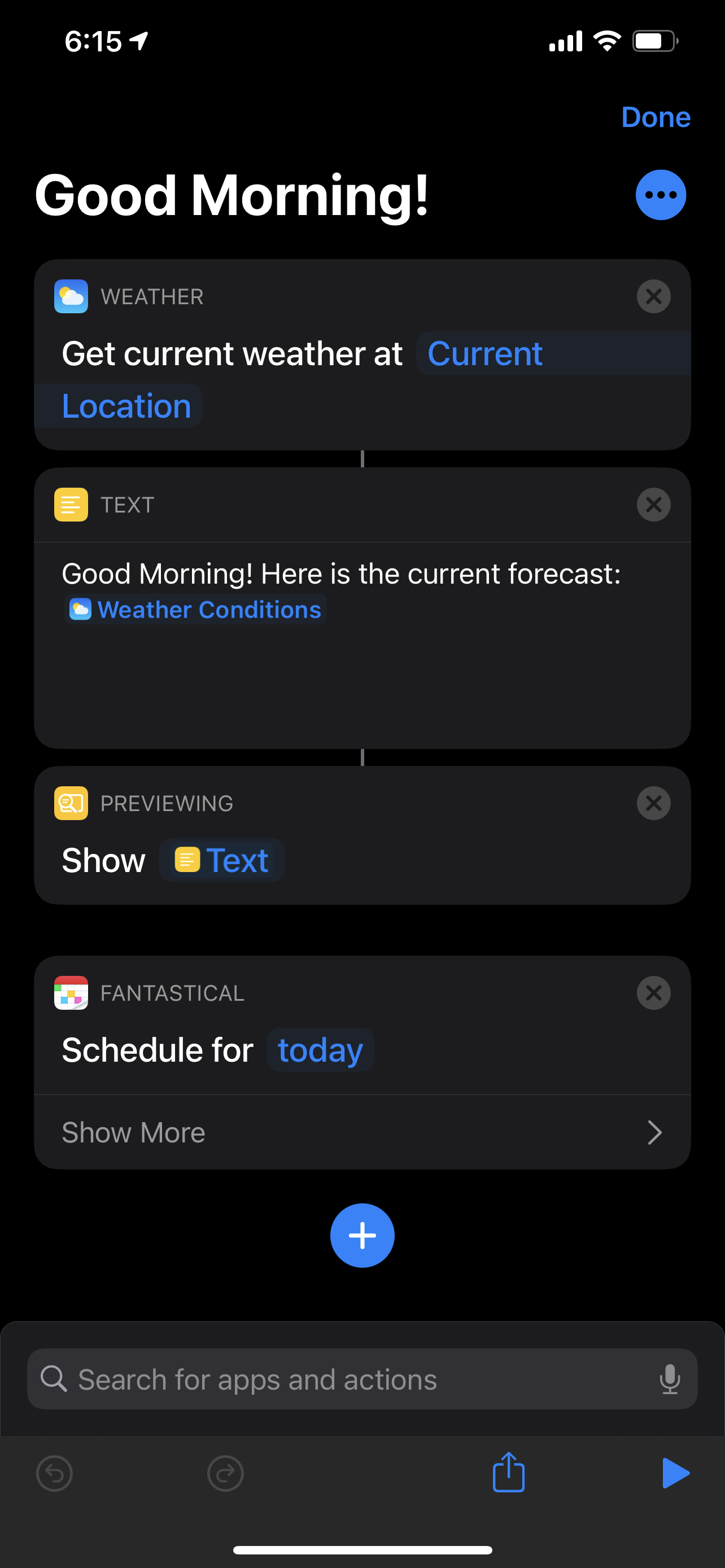Tap the microphone icon in search bar
Screen dimensions: 725x1568
[670, 1379]
